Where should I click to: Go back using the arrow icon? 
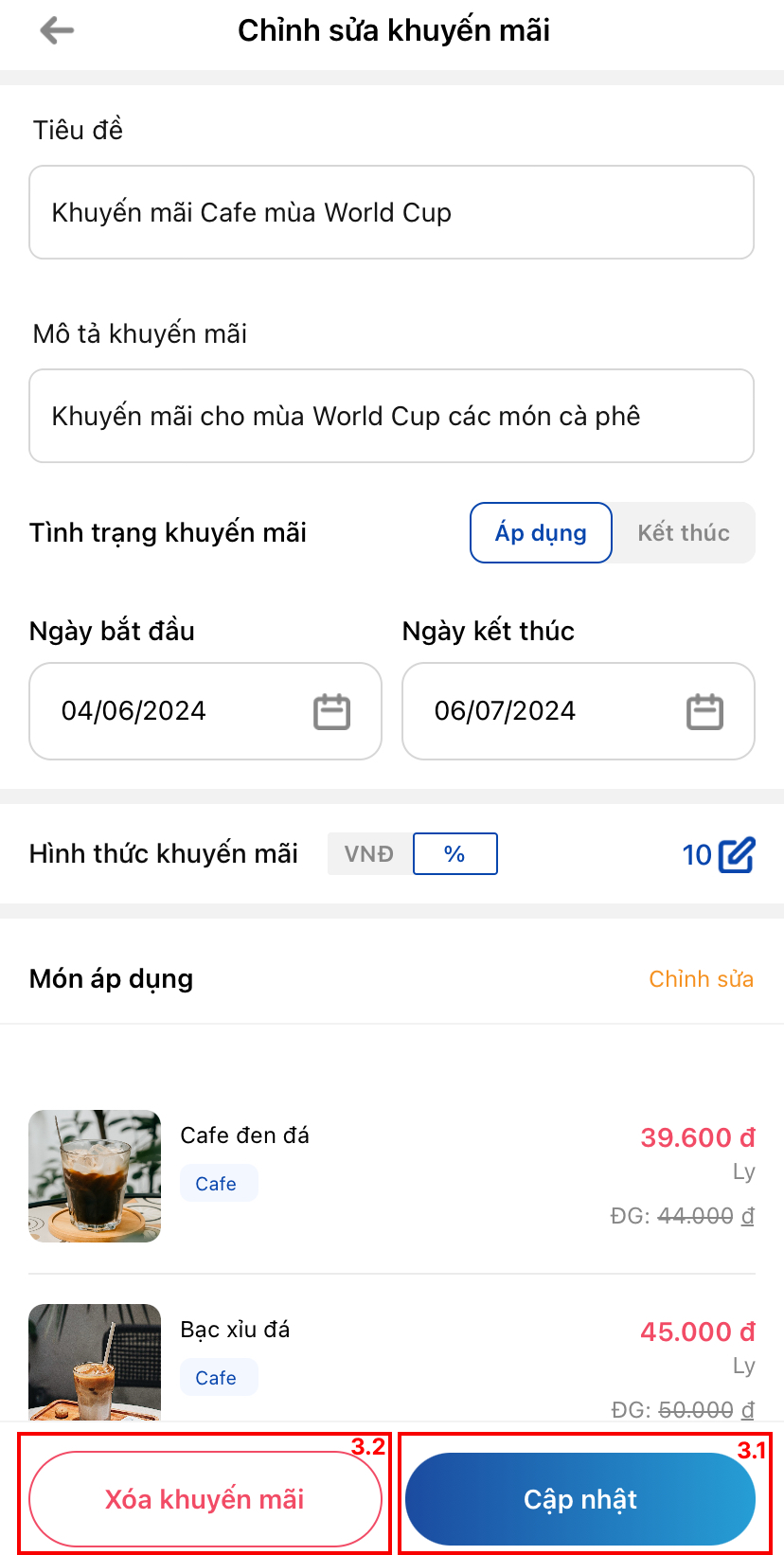pyautogui.click(x=57, y=31)
